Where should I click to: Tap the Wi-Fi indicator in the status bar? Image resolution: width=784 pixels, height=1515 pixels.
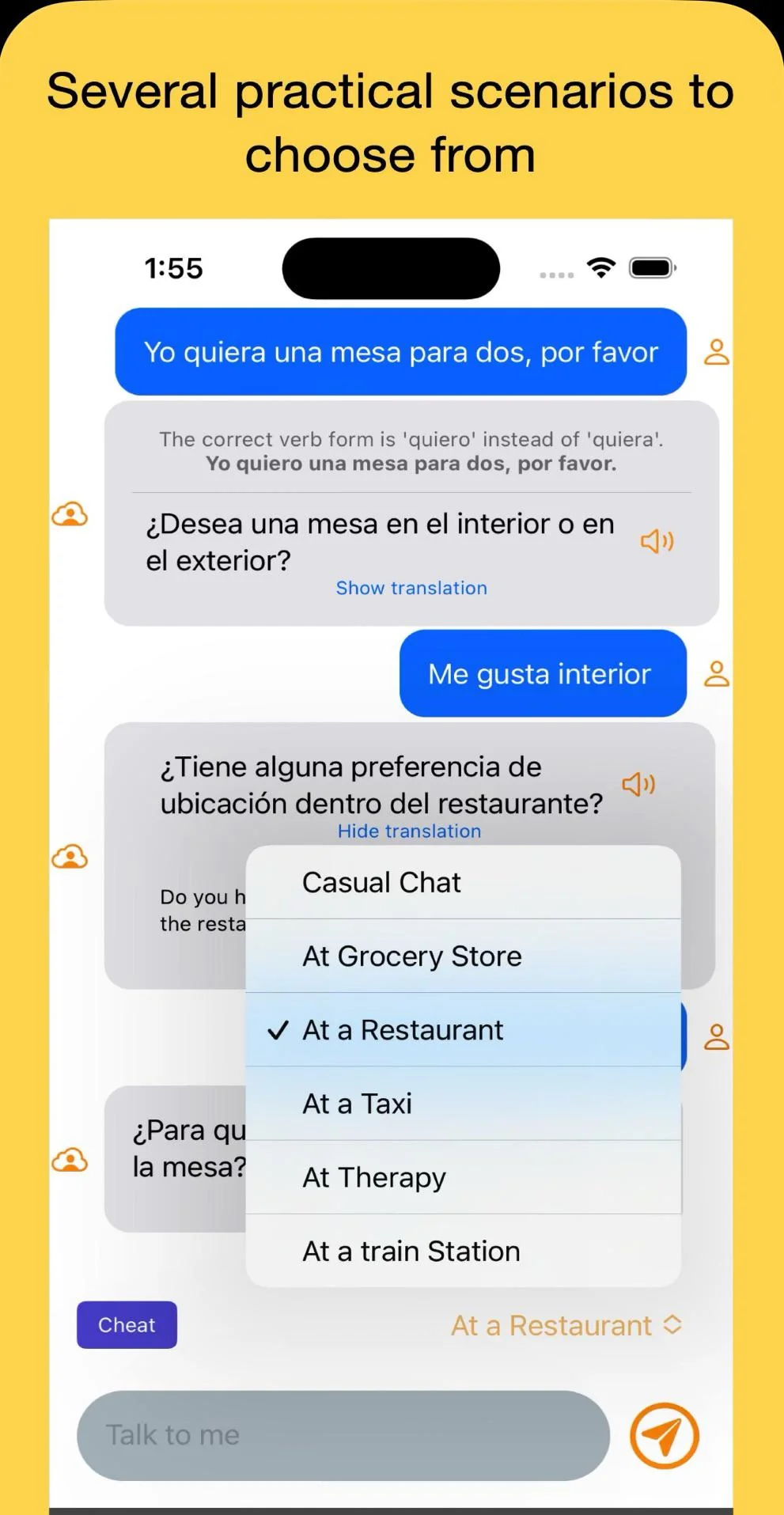(x=602, y=268)
